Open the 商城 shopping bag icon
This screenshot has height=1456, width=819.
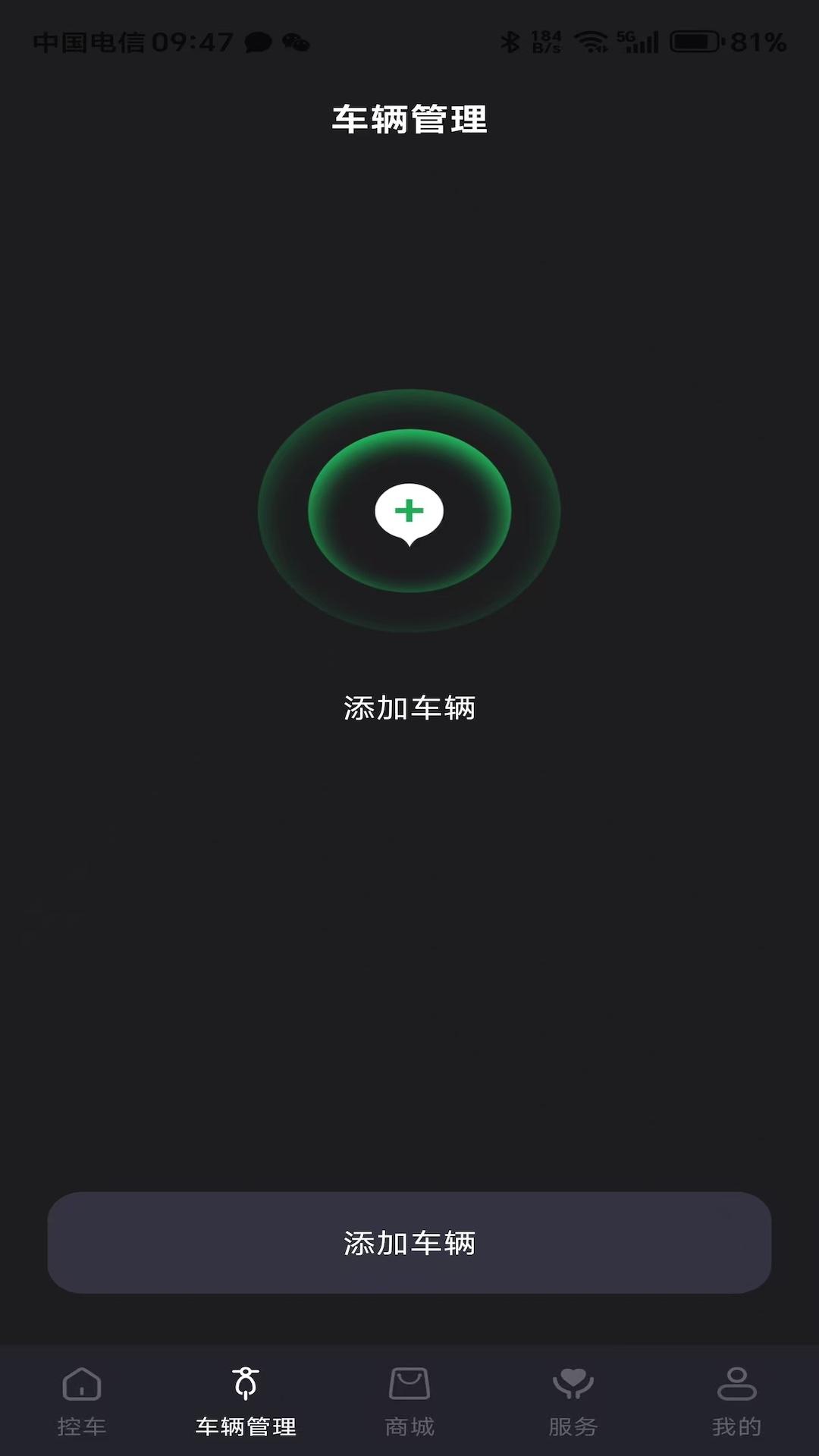pyautogui.click(x=409, y=1392)
